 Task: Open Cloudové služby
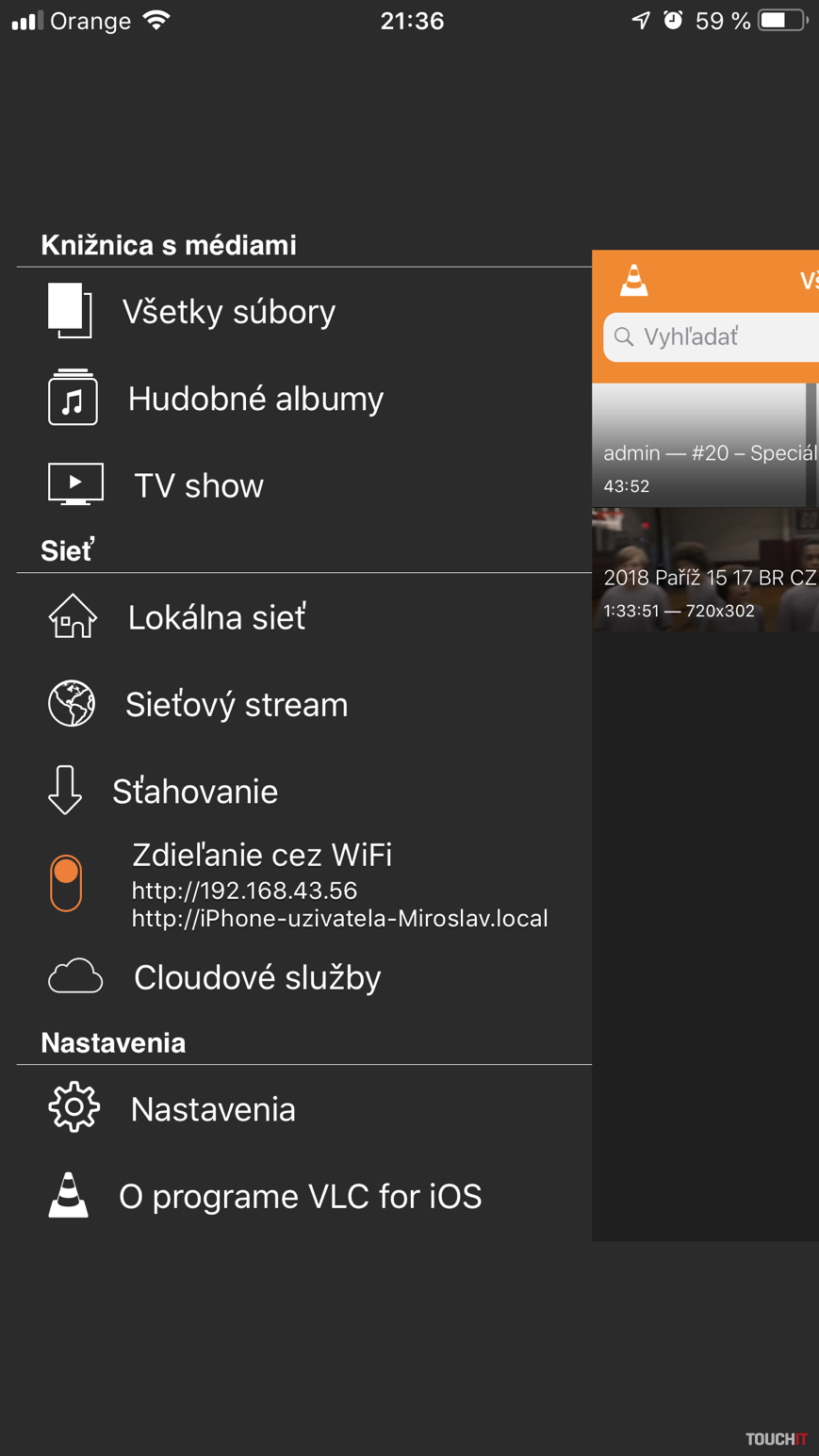click(304, 977)
